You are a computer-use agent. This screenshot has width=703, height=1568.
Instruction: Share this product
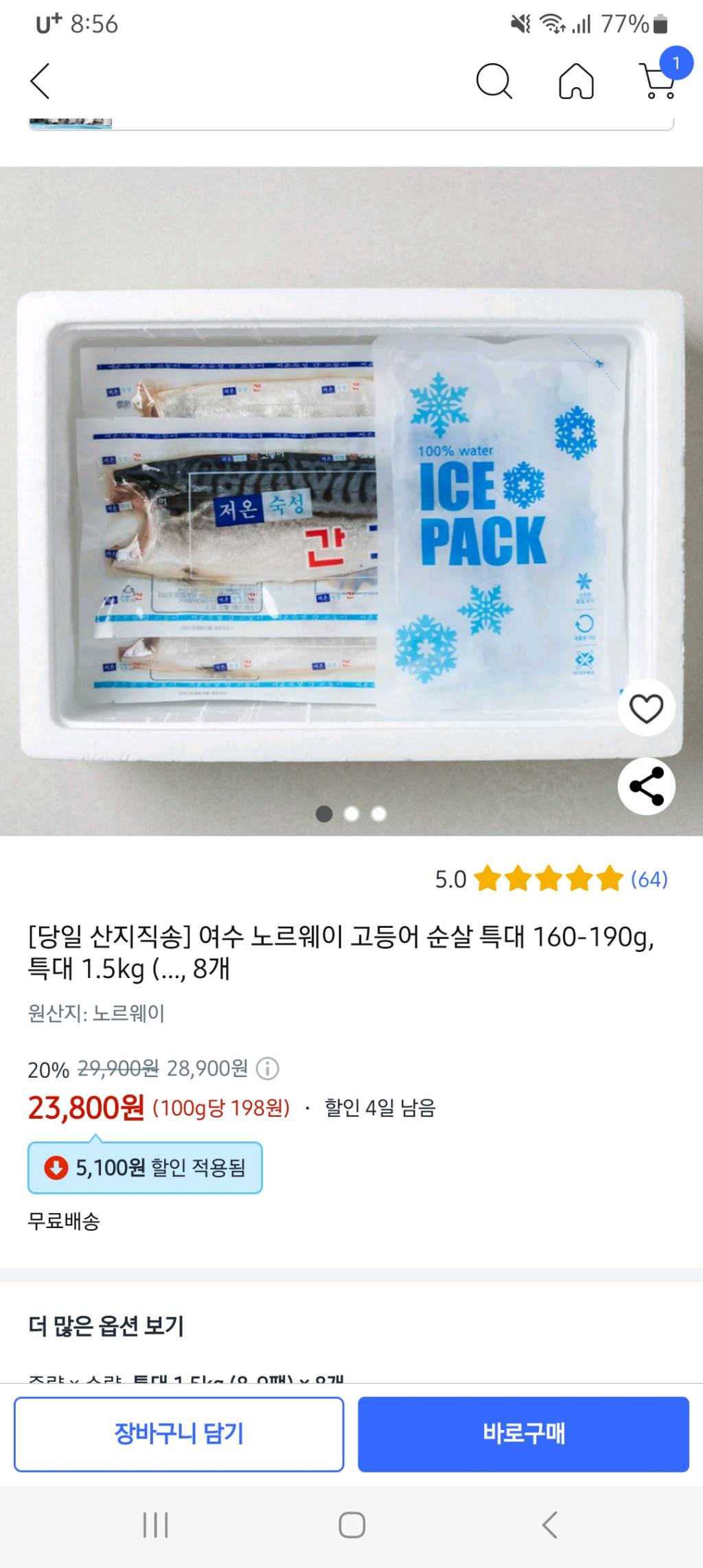[x=646, y=786]
